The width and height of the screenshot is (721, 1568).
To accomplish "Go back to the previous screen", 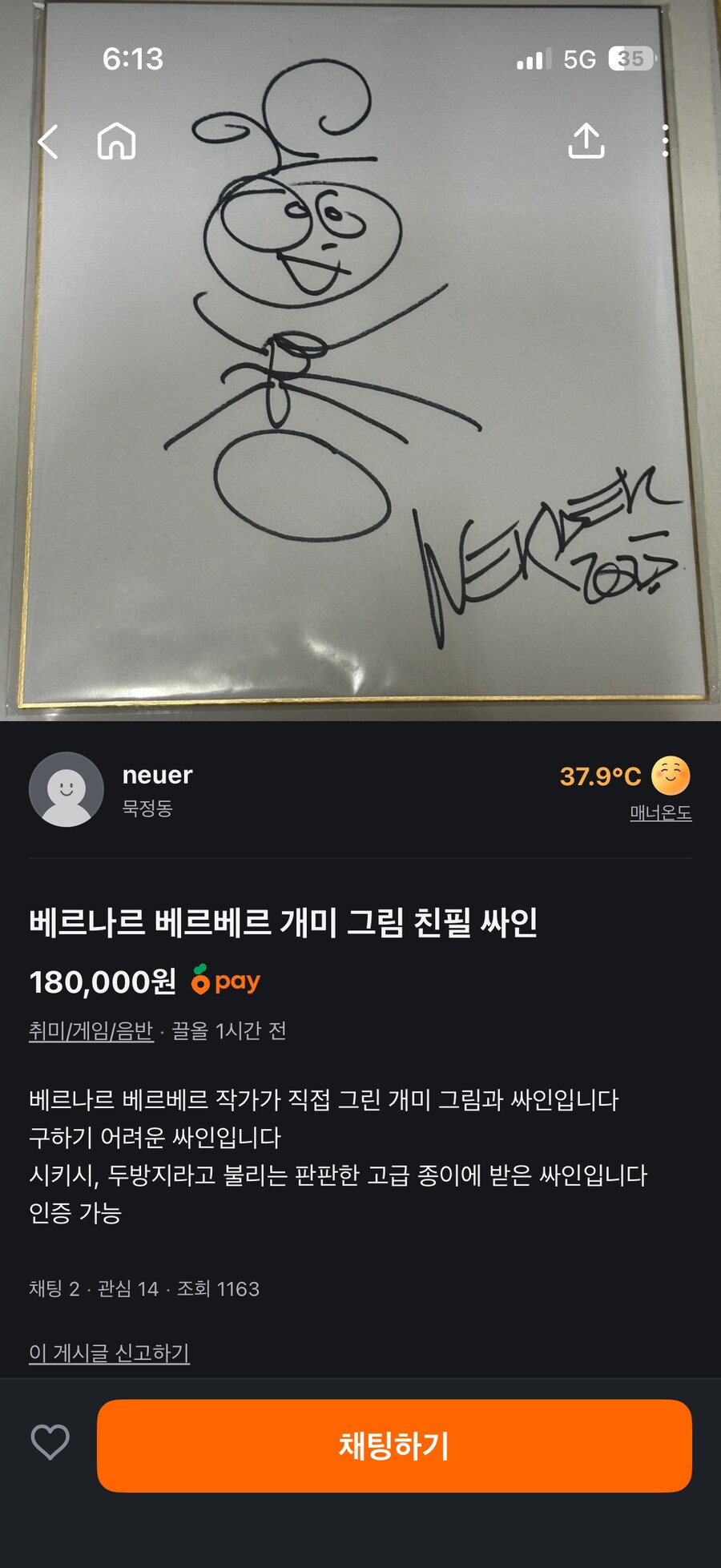I will [48, 142].
